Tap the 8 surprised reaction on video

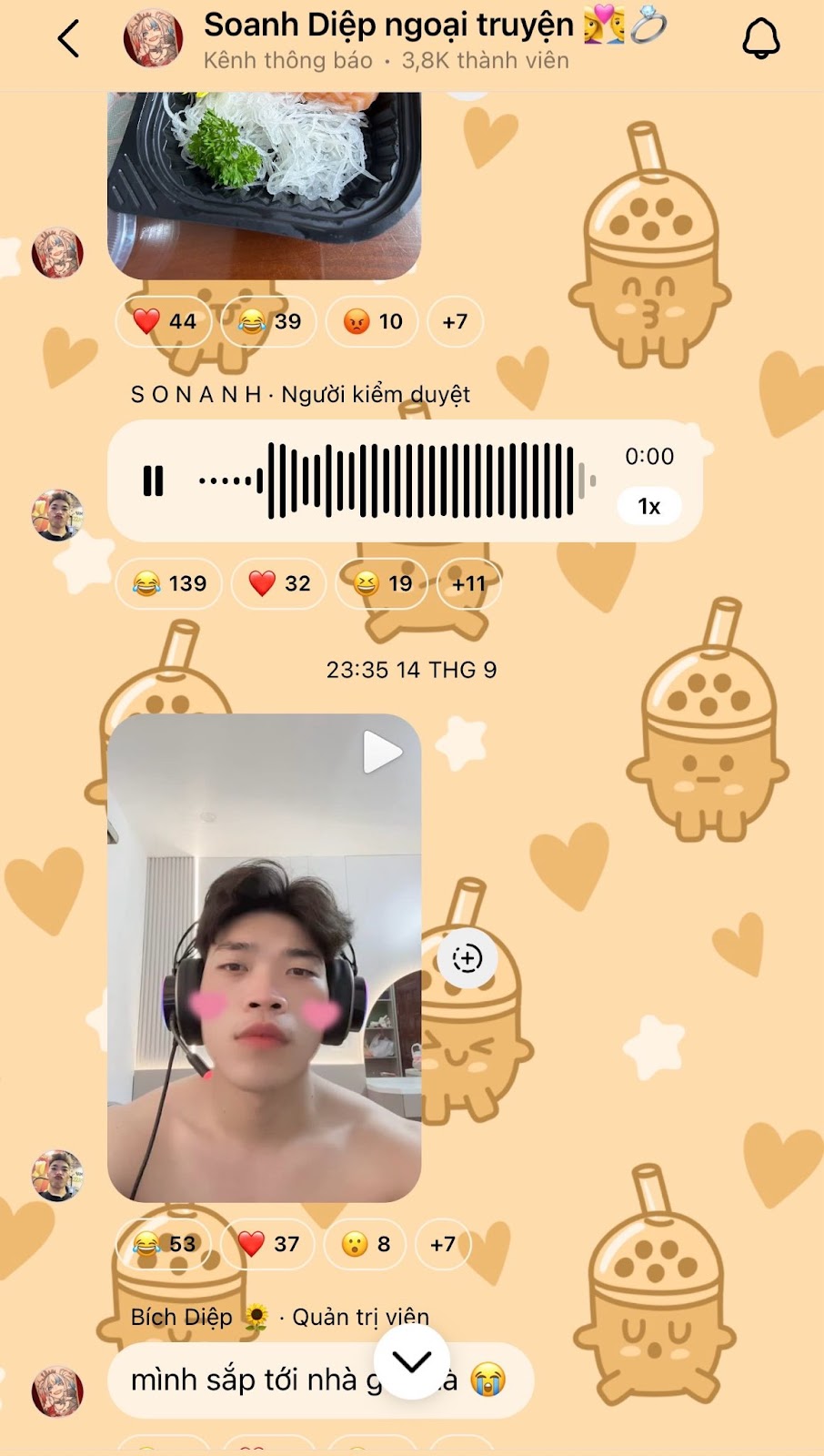pos(366,1244)
